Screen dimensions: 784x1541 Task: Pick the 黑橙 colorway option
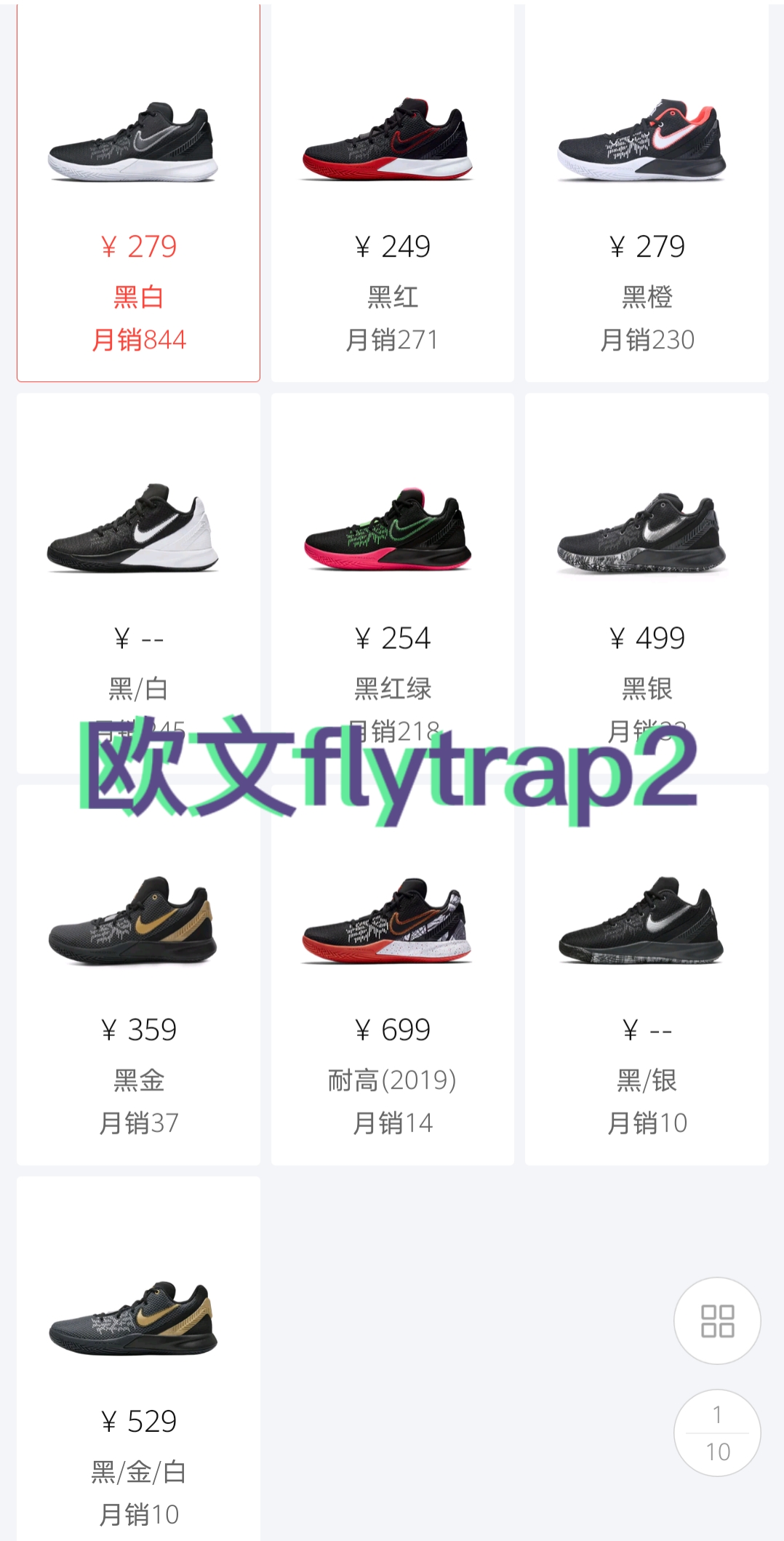point(647,193)
